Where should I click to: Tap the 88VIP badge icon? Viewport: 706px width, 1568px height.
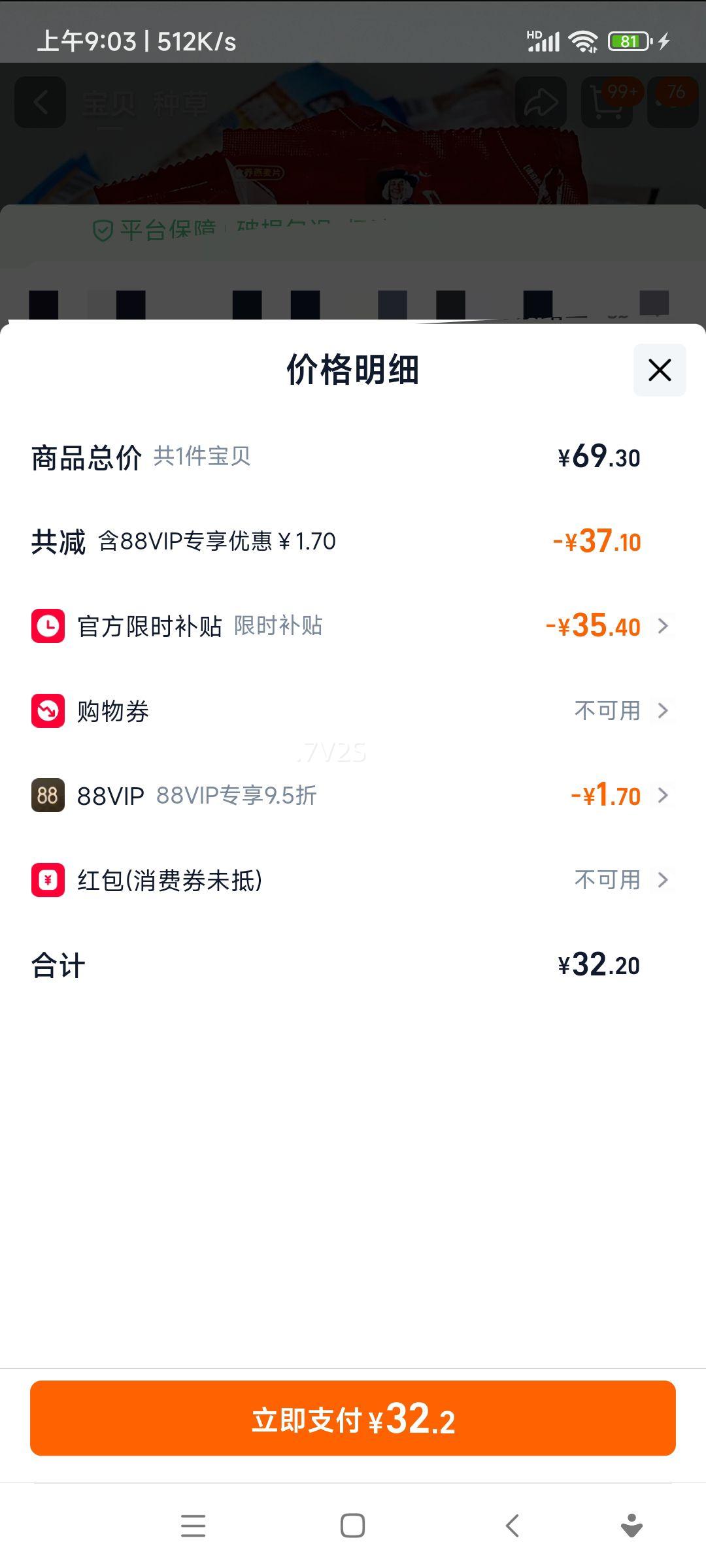[x=47, y=796]
